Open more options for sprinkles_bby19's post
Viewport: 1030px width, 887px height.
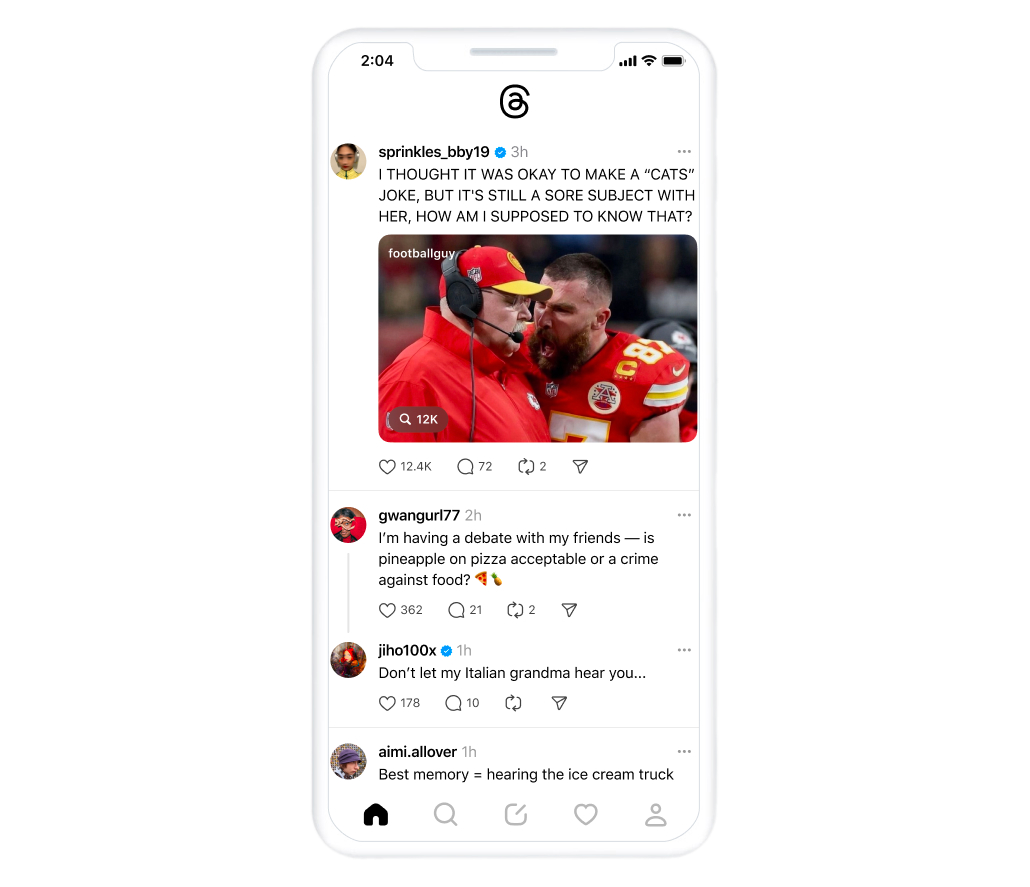tap(684, 152)
